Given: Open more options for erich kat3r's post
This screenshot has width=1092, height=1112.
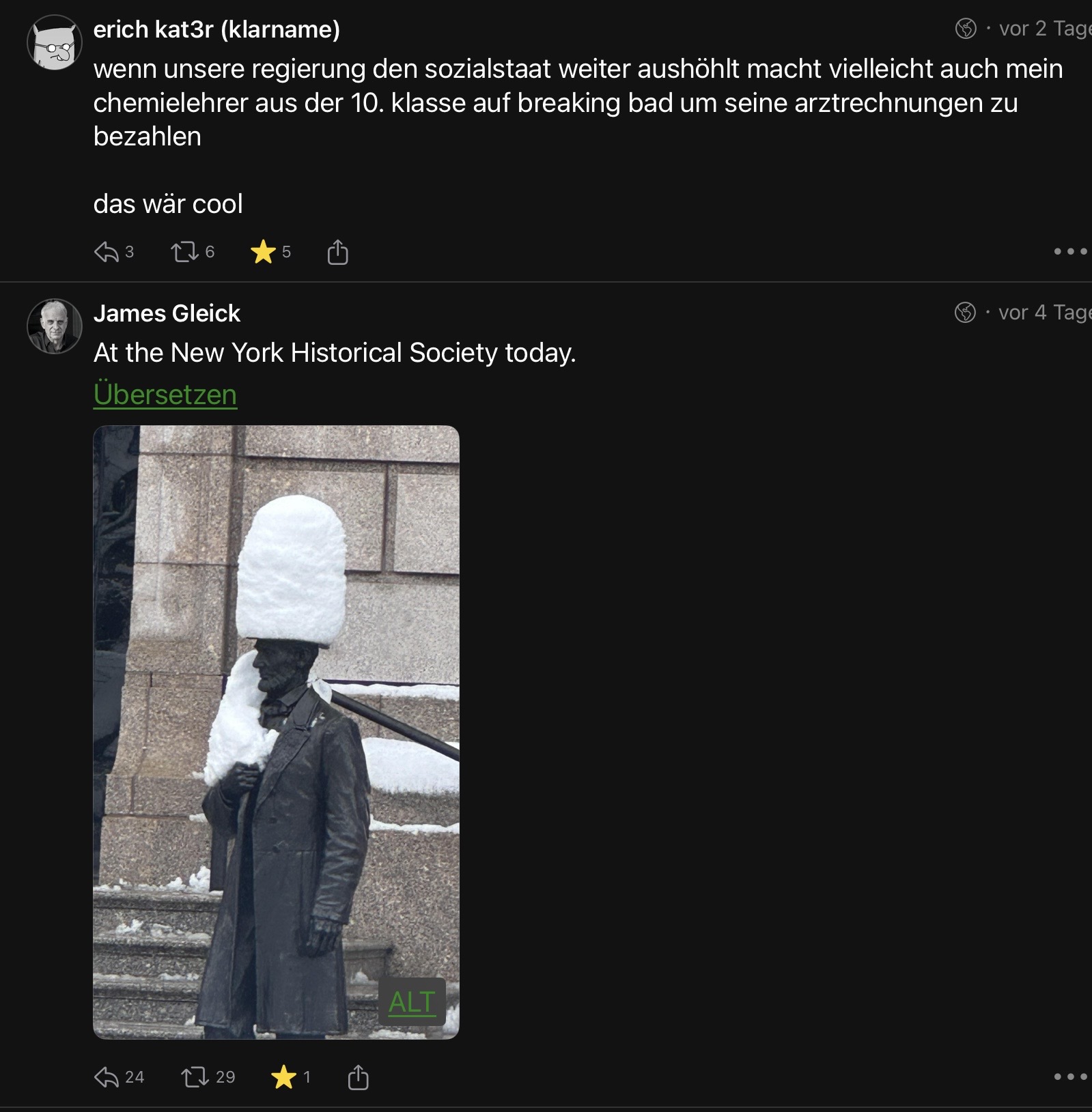Looking at the screenshot, I should coord(1069,252).
